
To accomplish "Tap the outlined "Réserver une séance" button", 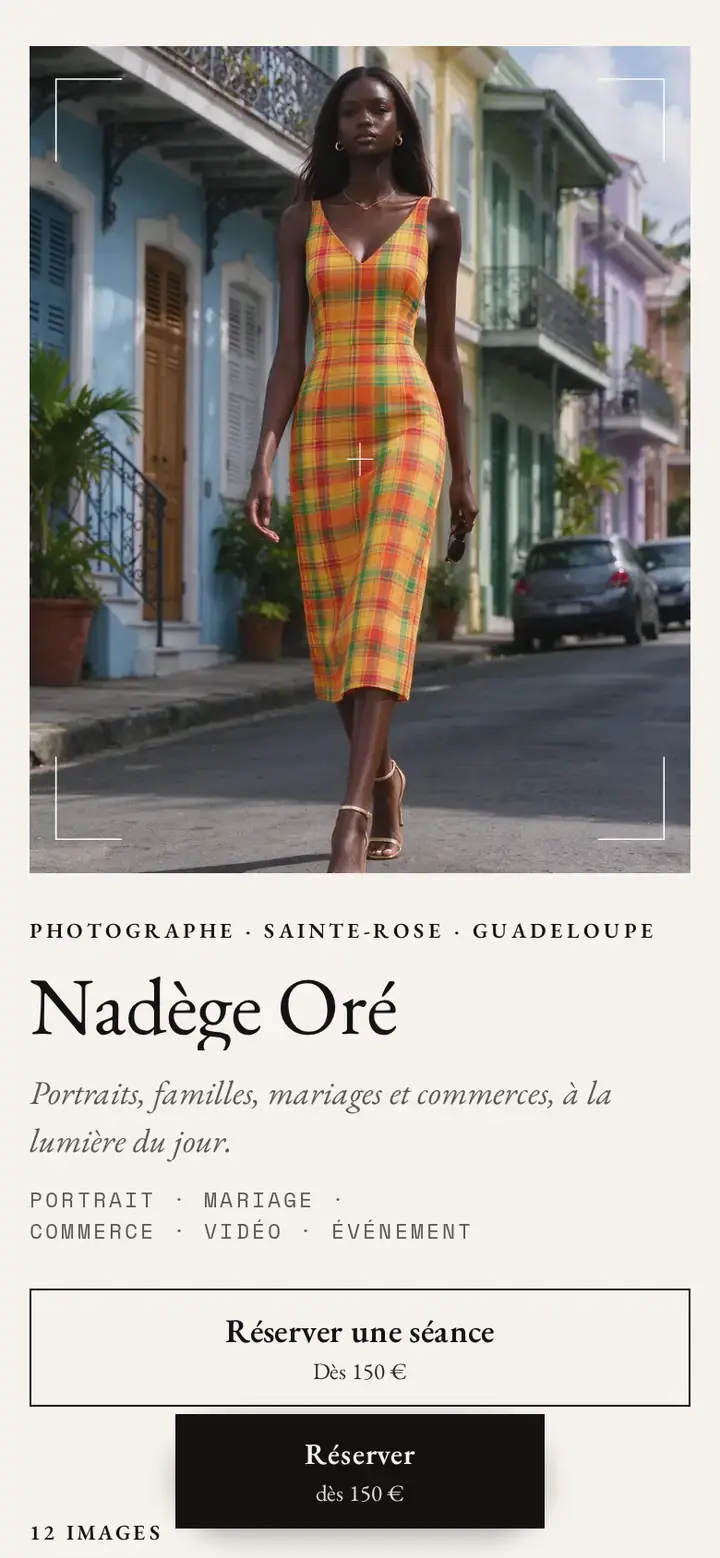I will pyautogui.click(x=360, y=1347).
